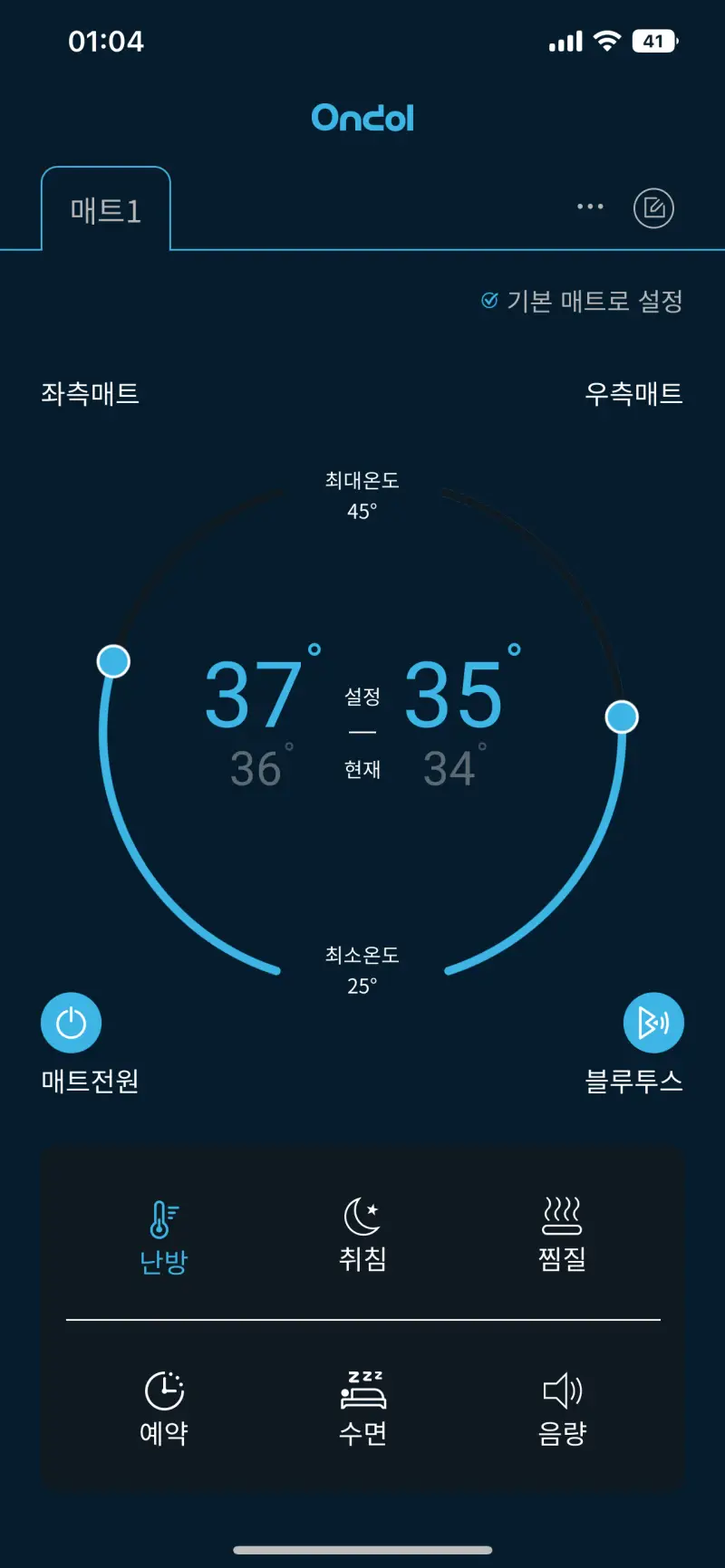Image resolution: width=725 pixels, height=1568 pixels.
Task: Tap the checked default mat indicator
Action: pyautogui.click(x=490, y=299)
